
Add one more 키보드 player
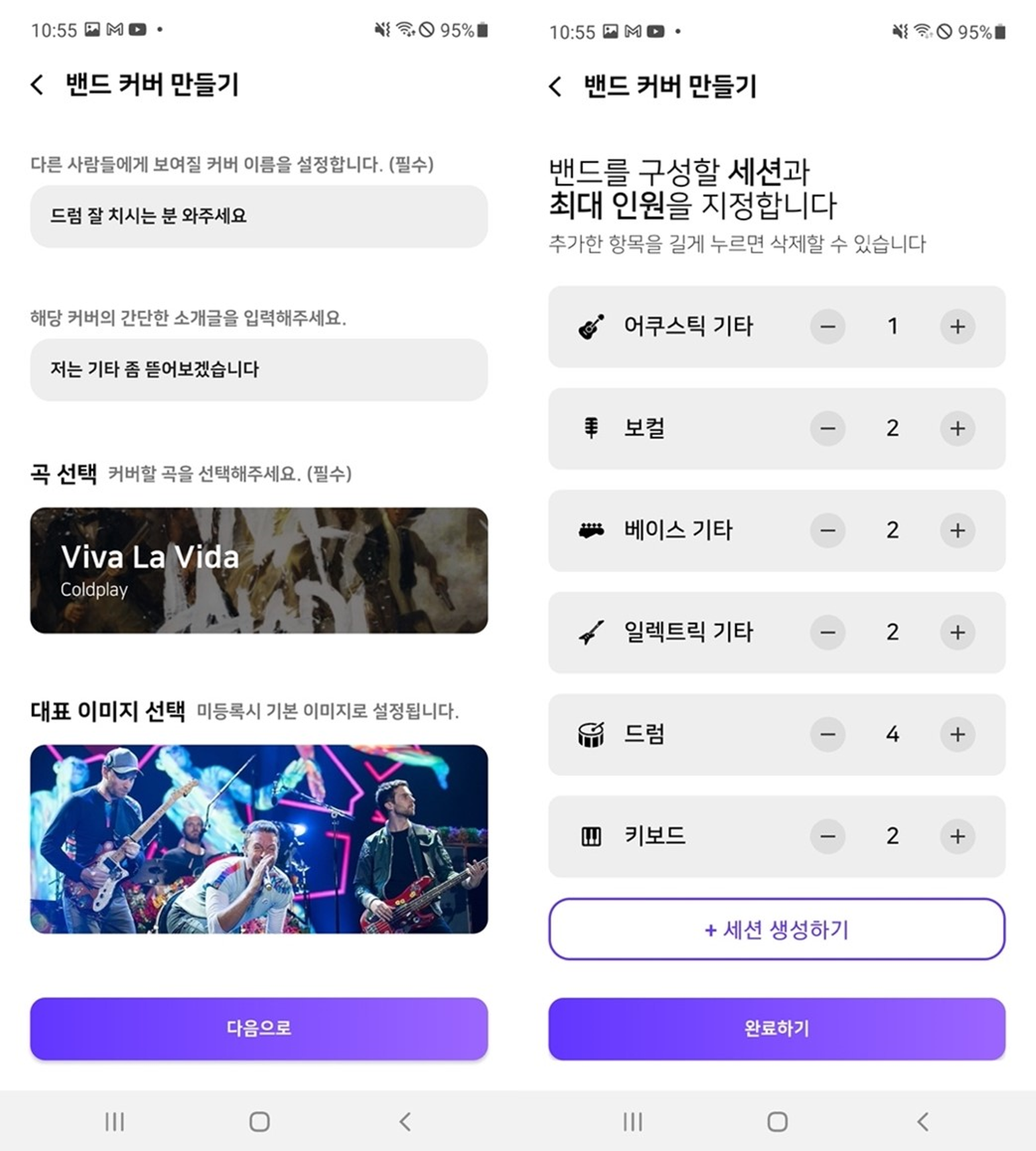[x=957, y=836]
